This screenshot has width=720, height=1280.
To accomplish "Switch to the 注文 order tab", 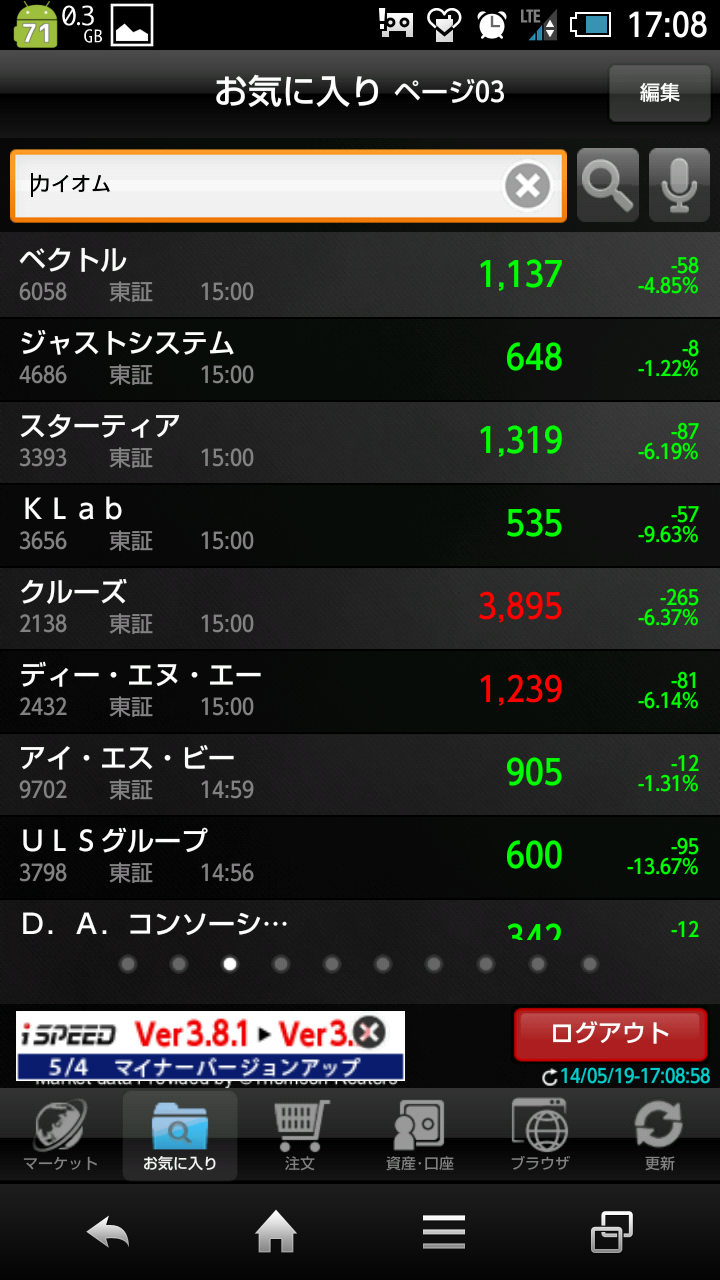I will coord(300,1136).
